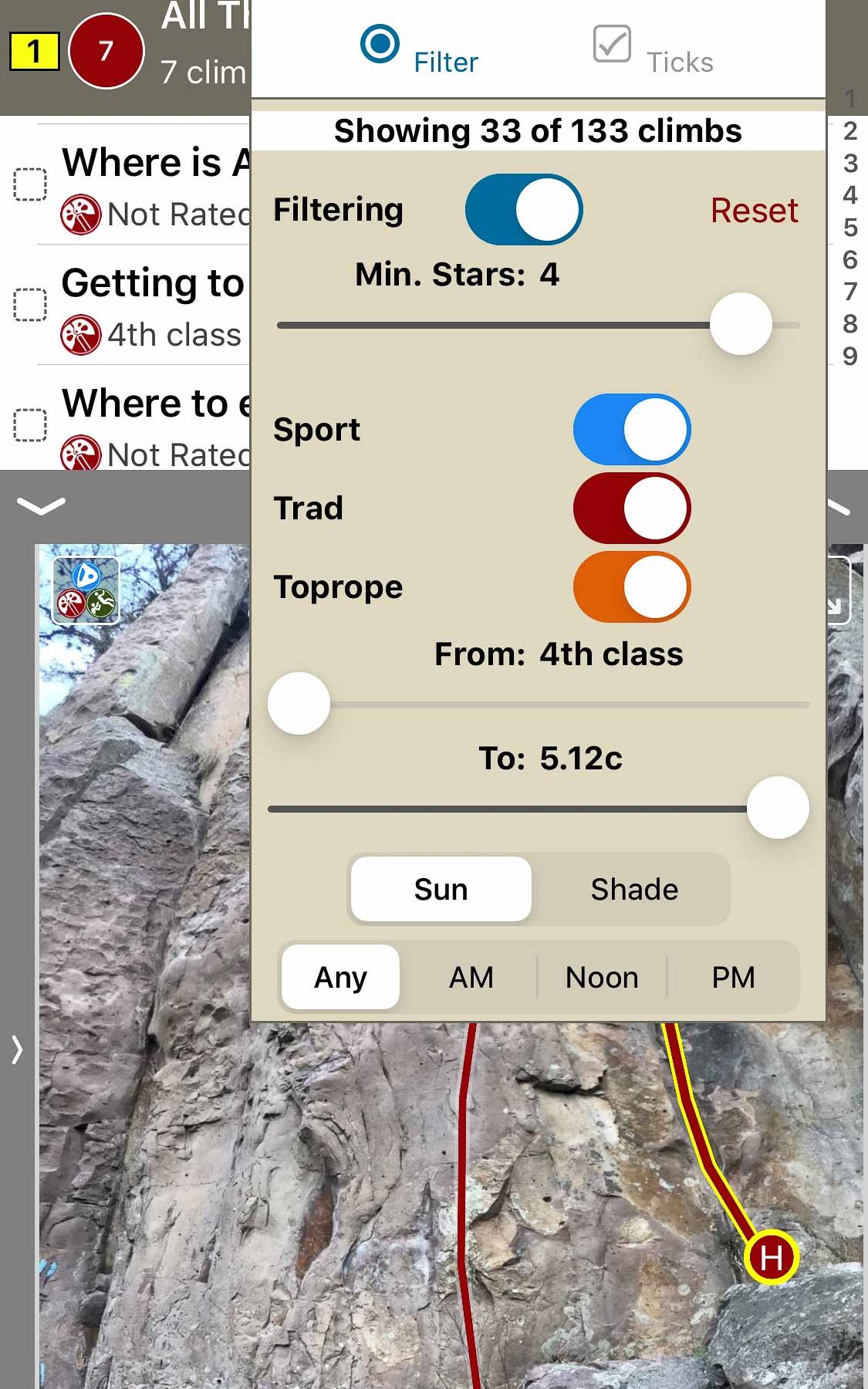Turn off the Filtering switch
868x1389 pixels.
click(x=524, y=210)
